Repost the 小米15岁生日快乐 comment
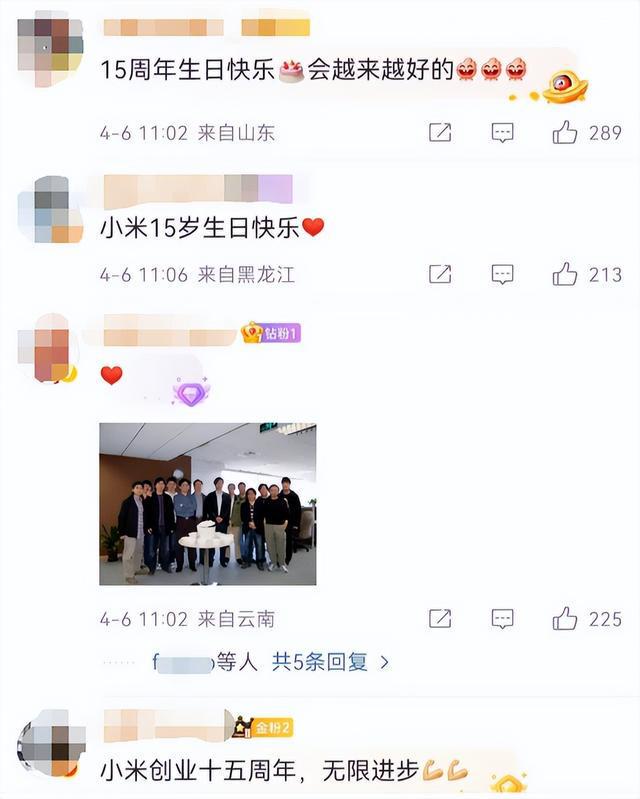 (440, 274)
